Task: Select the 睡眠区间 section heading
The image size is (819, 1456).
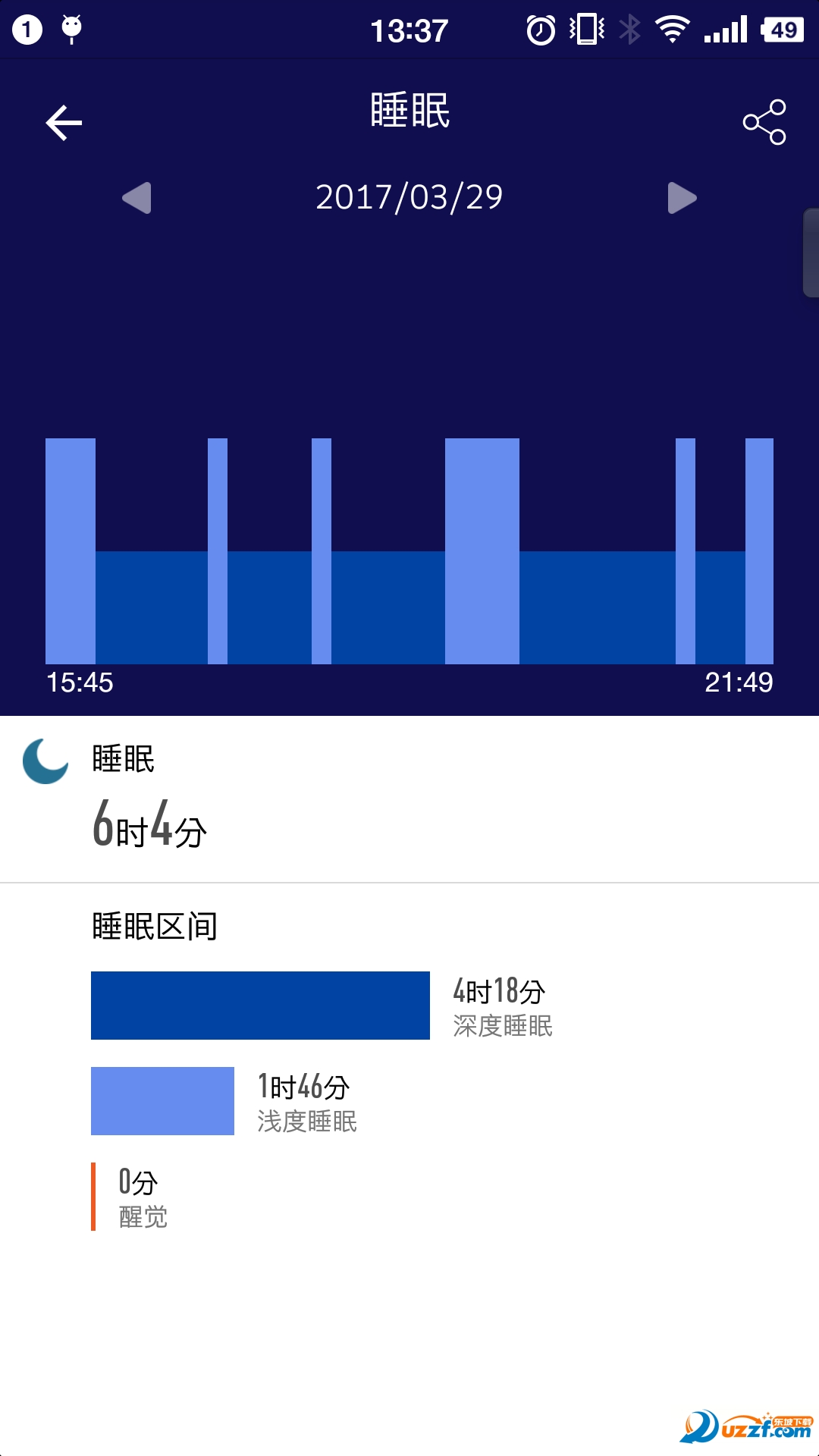Action: (154, 927)
